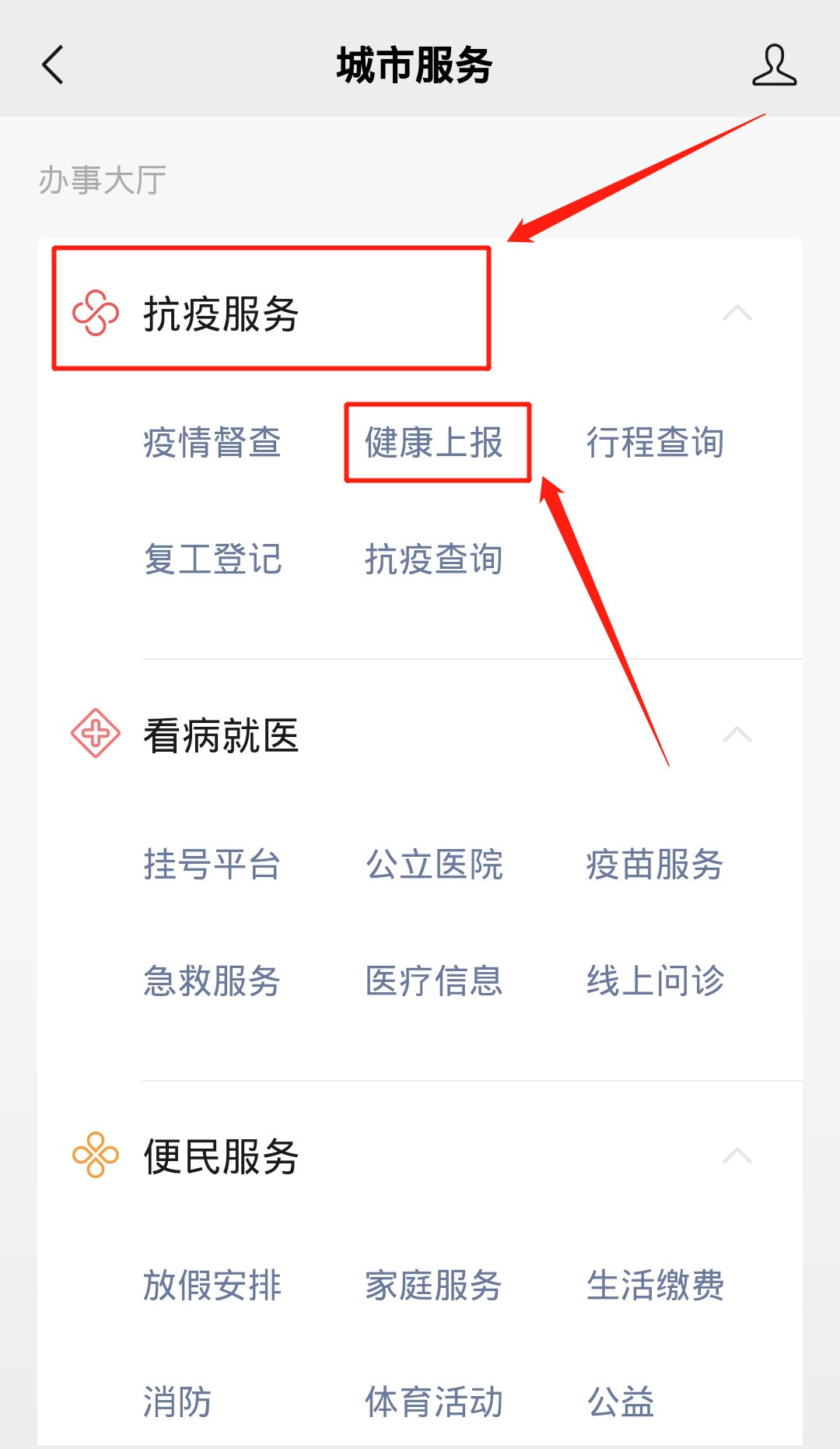
Task: View 公立医院 listing
Action: [x=434, y=865]
